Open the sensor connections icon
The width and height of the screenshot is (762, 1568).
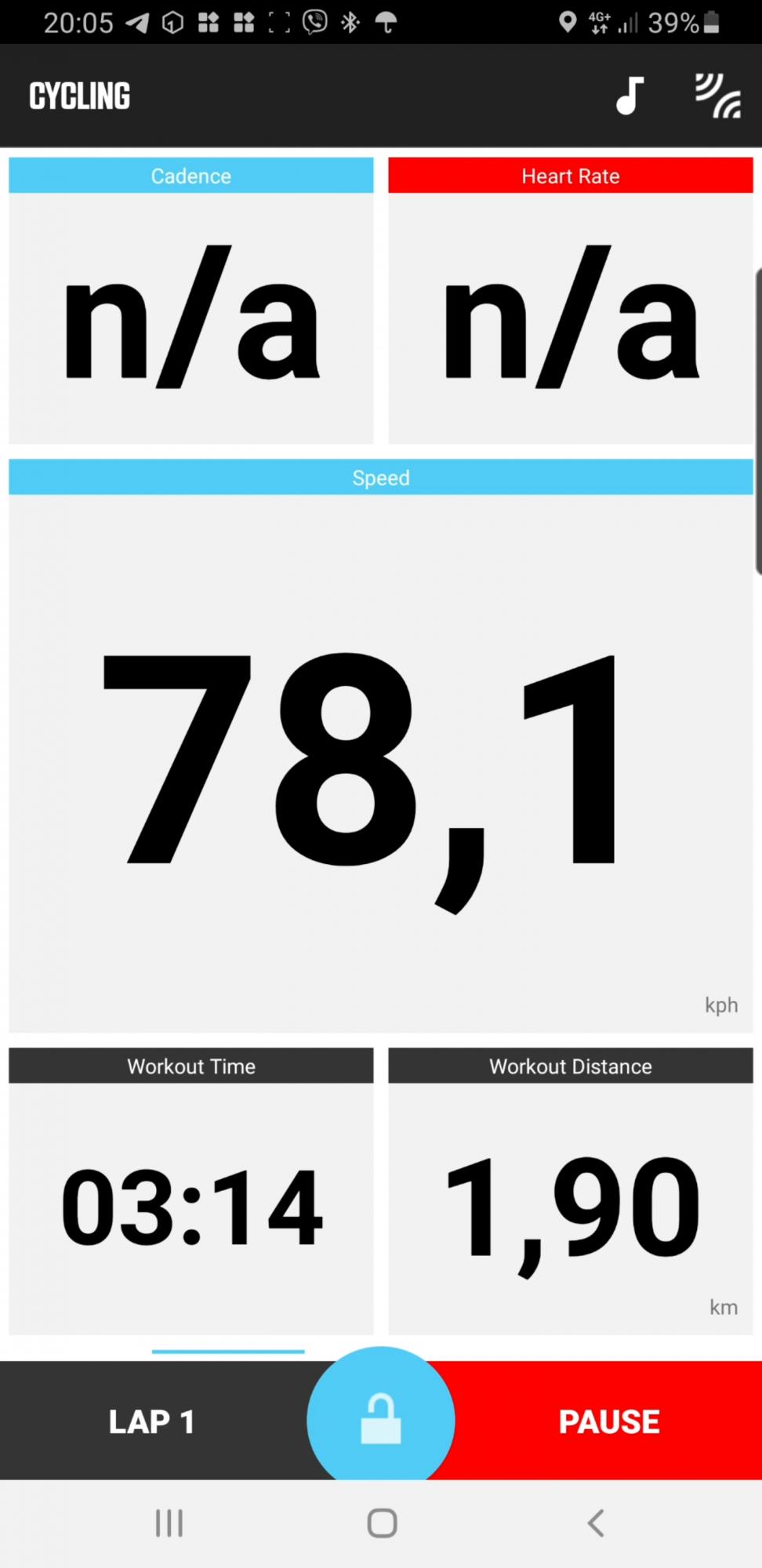click(x=717, y=96)
